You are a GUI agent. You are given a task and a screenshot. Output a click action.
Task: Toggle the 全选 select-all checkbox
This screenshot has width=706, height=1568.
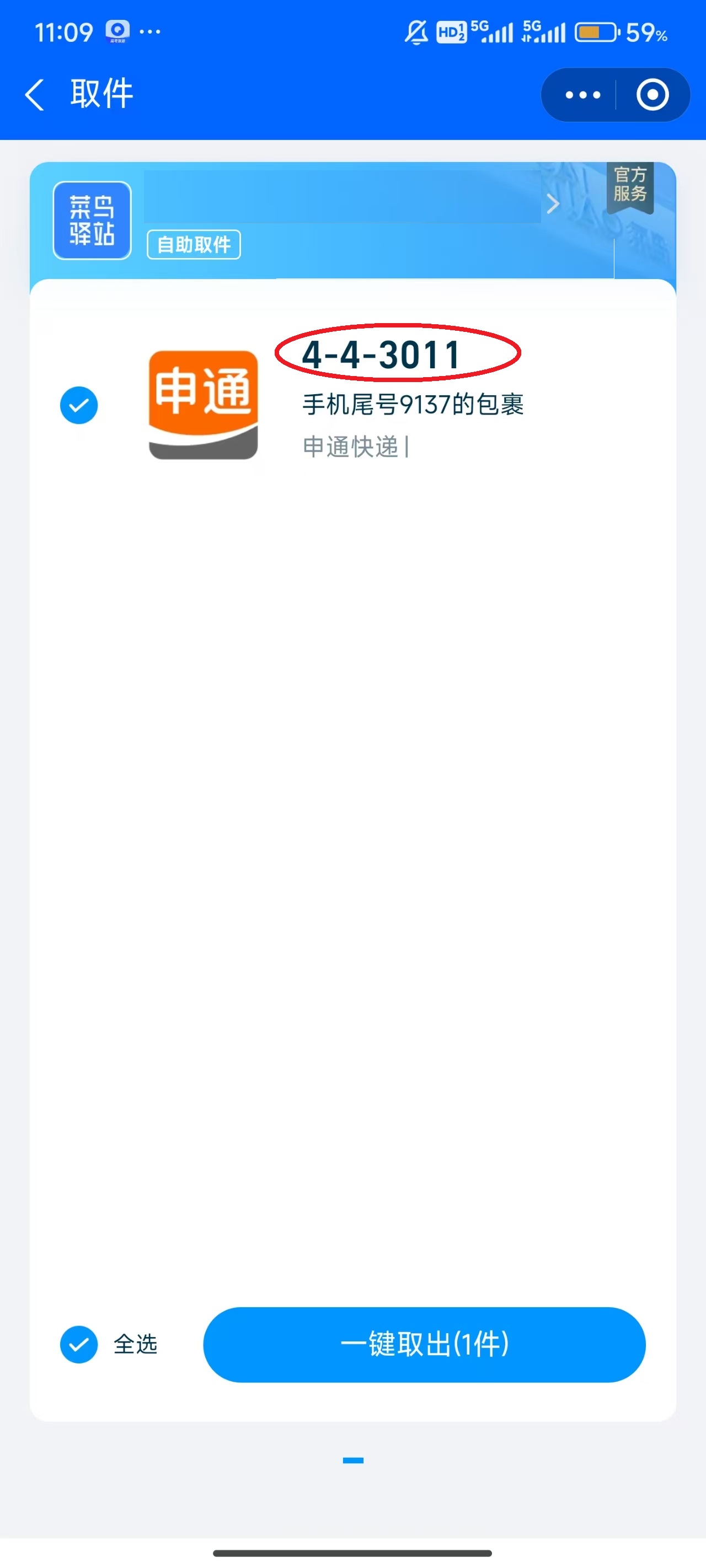79,1344
